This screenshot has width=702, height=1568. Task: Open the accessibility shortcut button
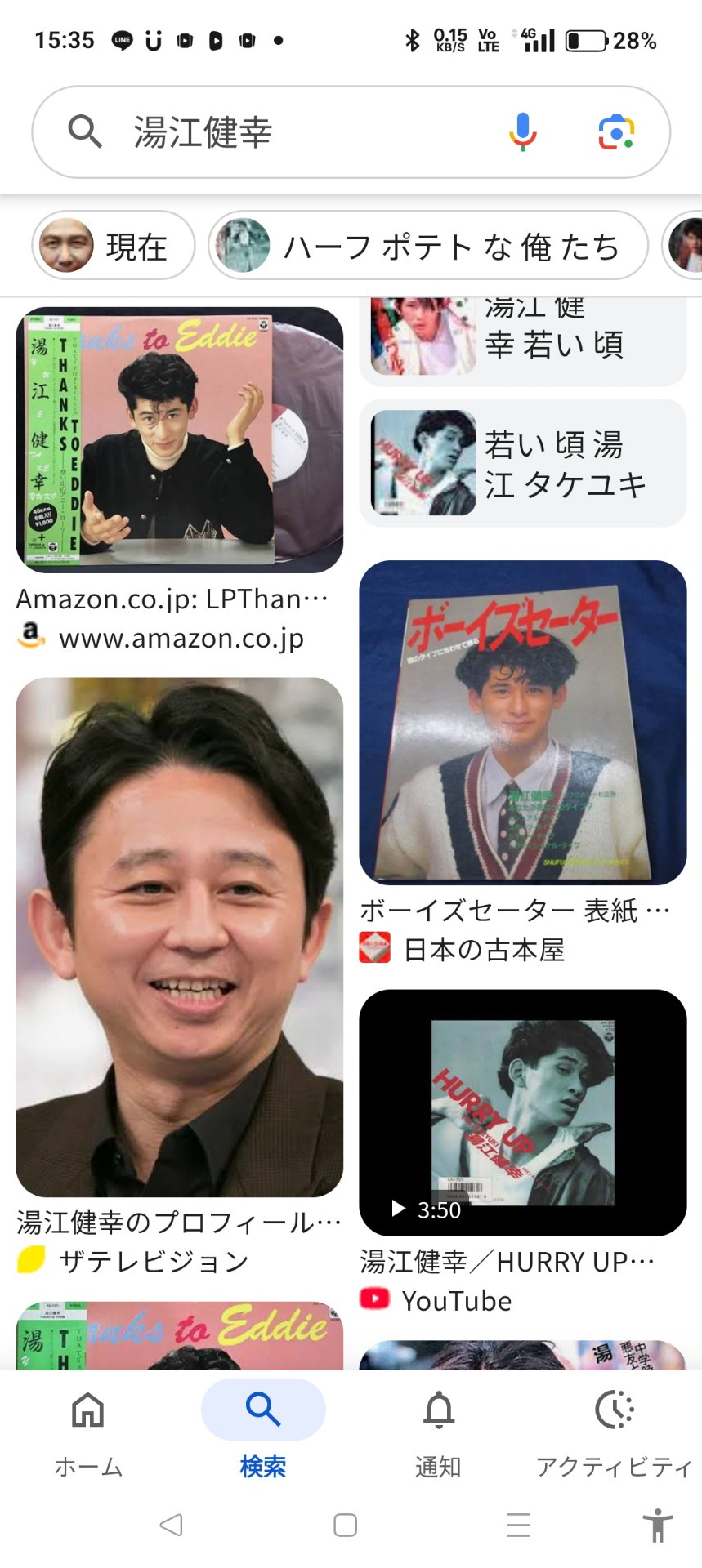[657, 1525]
